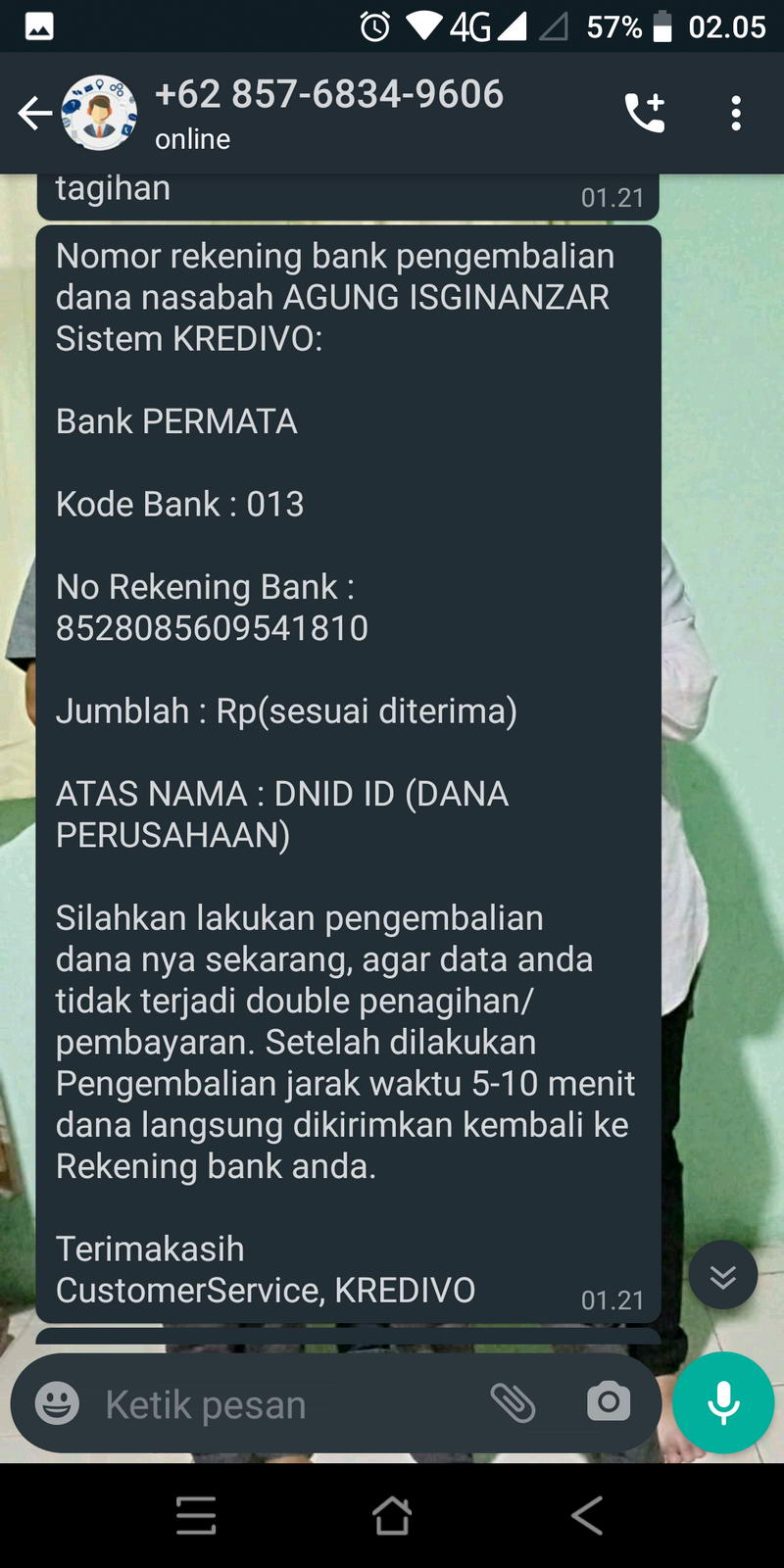Tap the system home button
Viewport: 784px width, 1568px height.
[392, 1516]
